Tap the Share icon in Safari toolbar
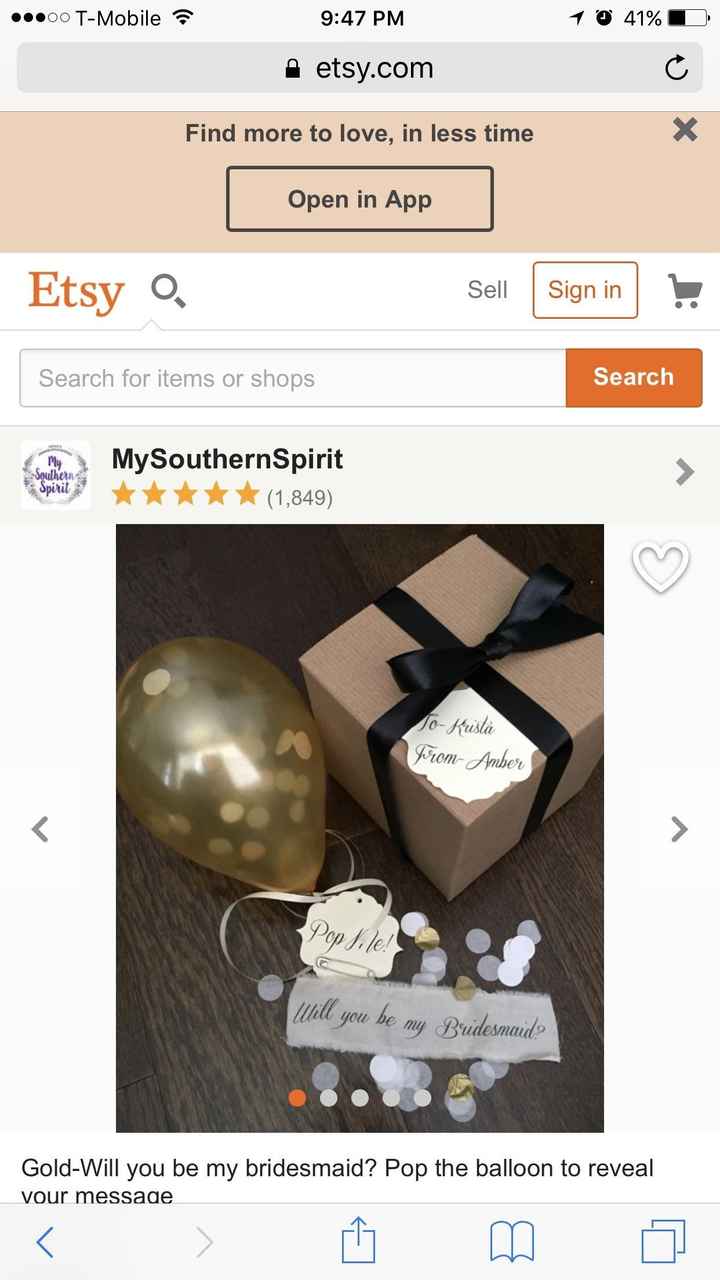Image resolution: width=720 pixels, height=1280 pixels. pos(359,1242)
